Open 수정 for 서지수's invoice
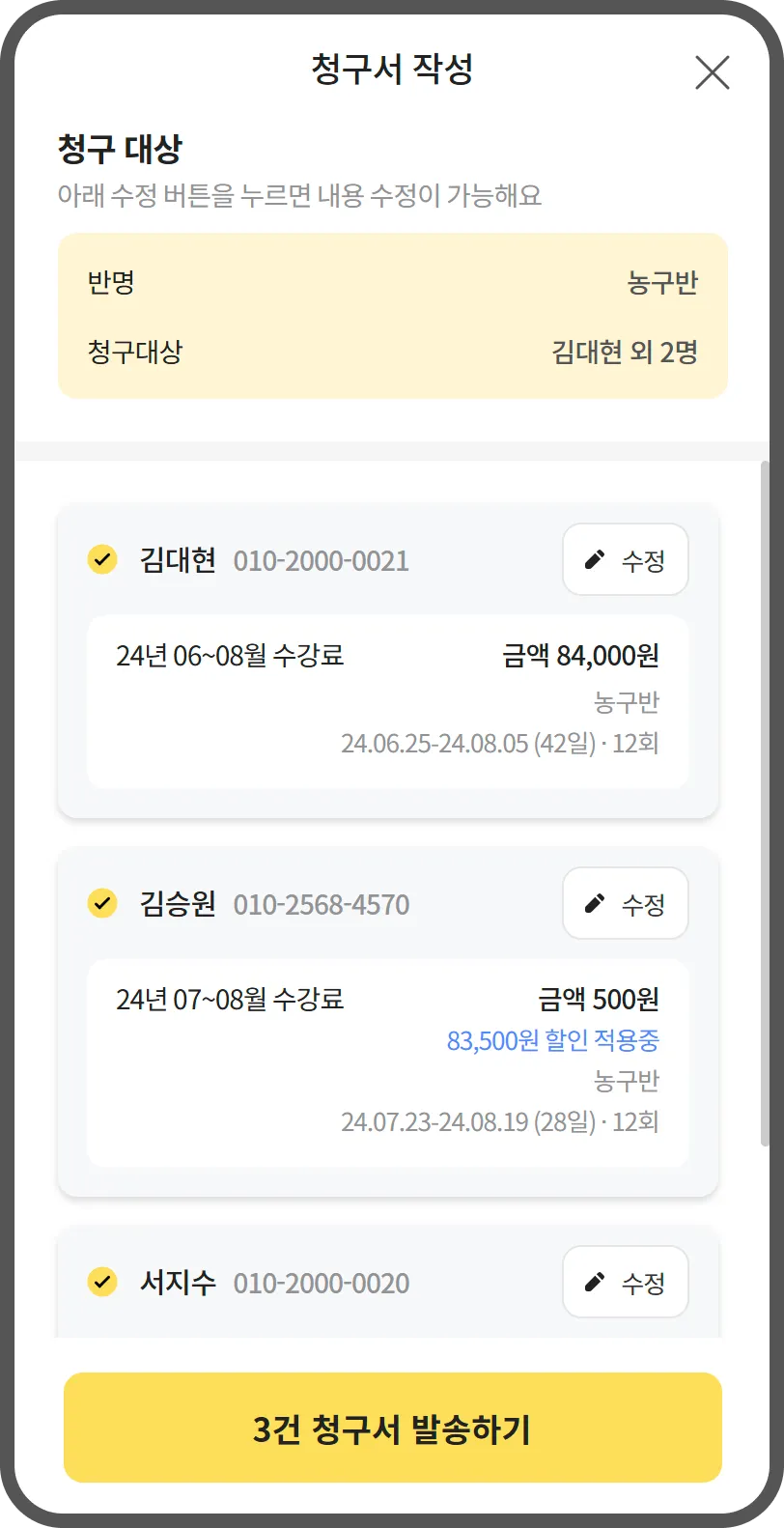 pyautogui.click(x=625, y=1283)
